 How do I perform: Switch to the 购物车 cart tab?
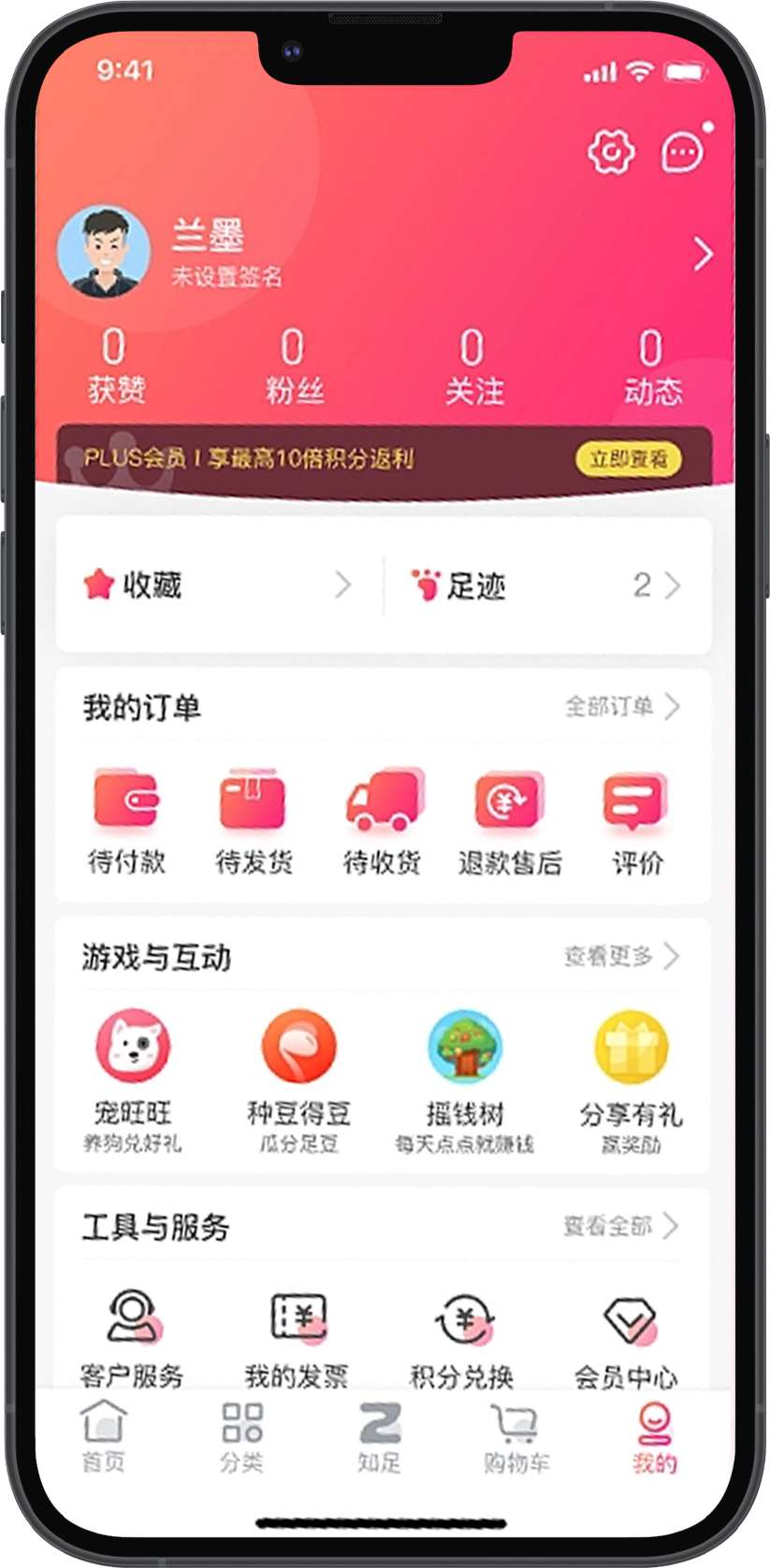tap(516, 1435)
